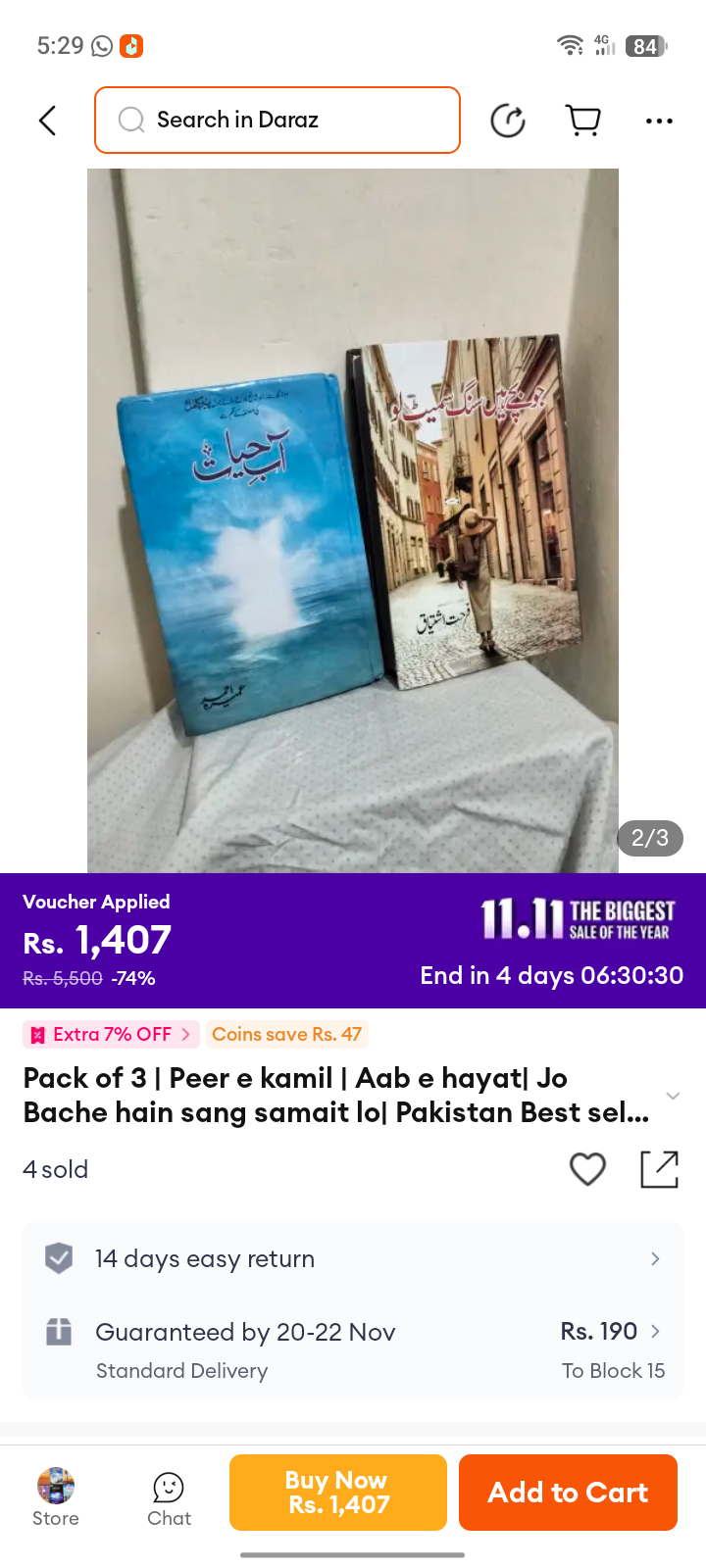Tap the Extra 7% OFF voucher chip
The width and height of the screenshot is (706, 1568).
(111, 1034)
